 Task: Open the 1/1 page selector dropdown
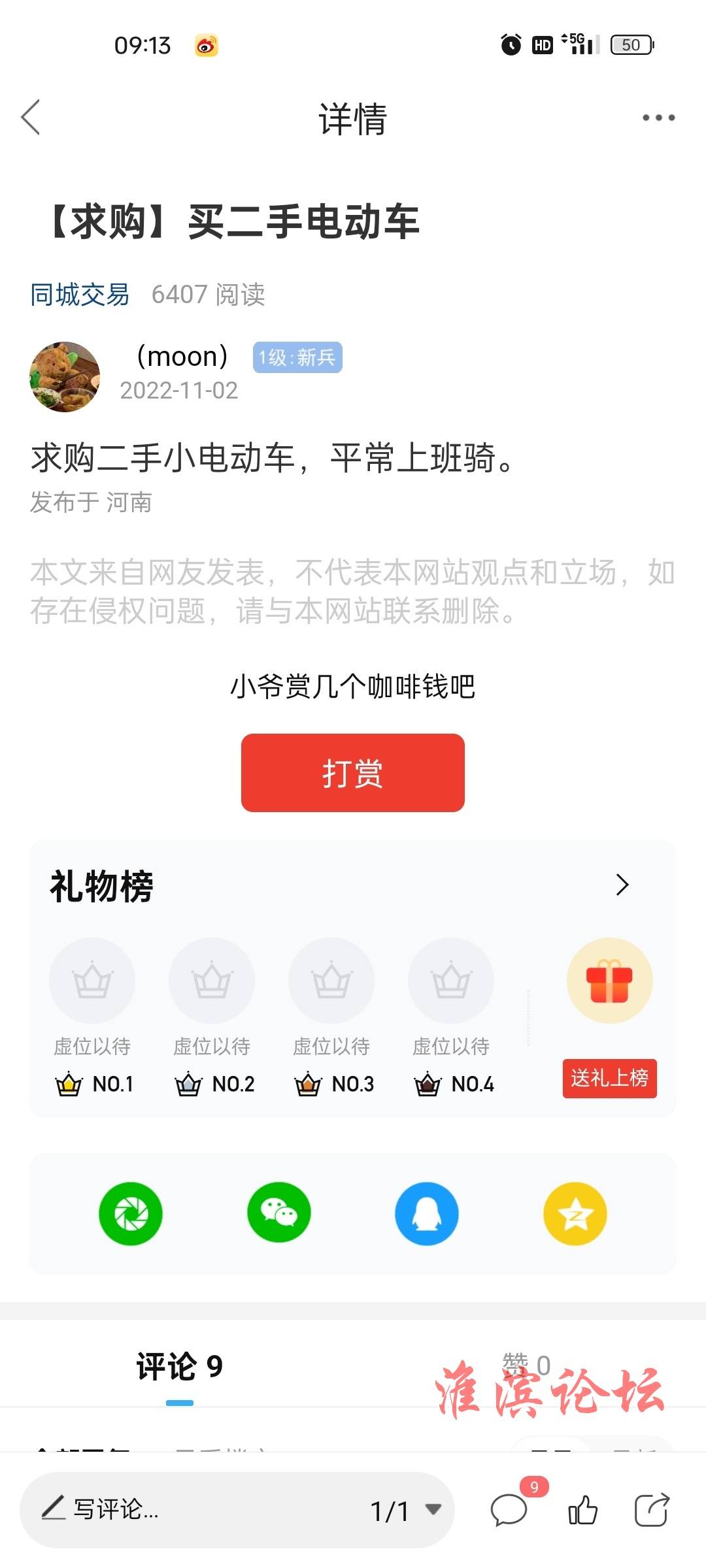405,1510
